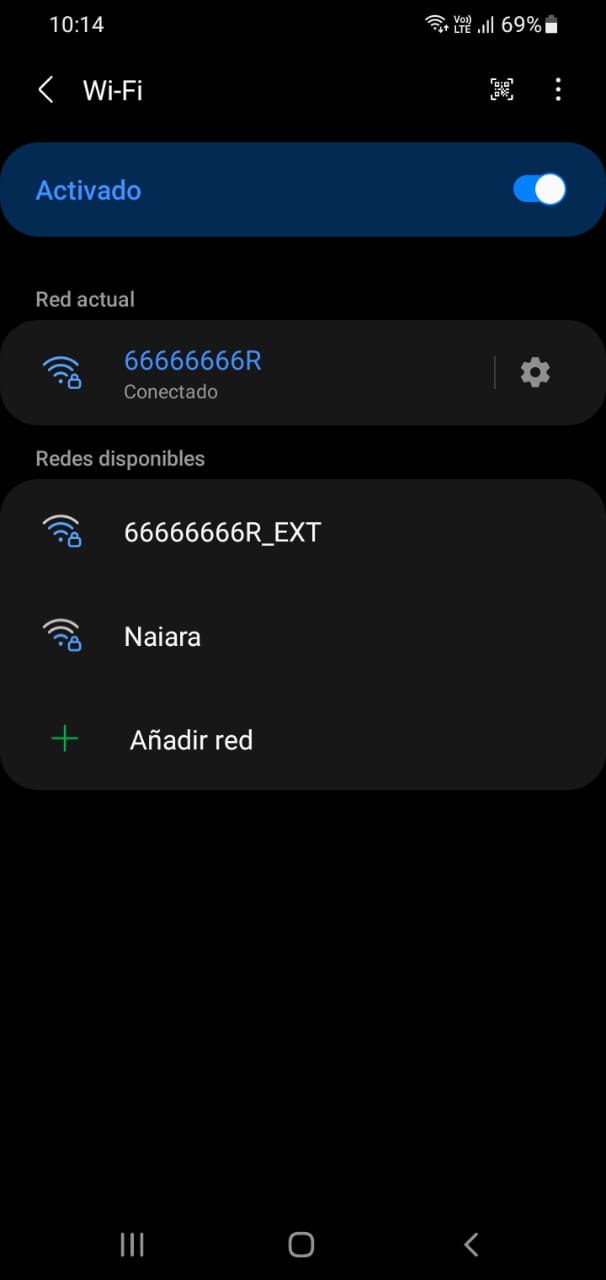Open the QR code scanner

point(502,90)
